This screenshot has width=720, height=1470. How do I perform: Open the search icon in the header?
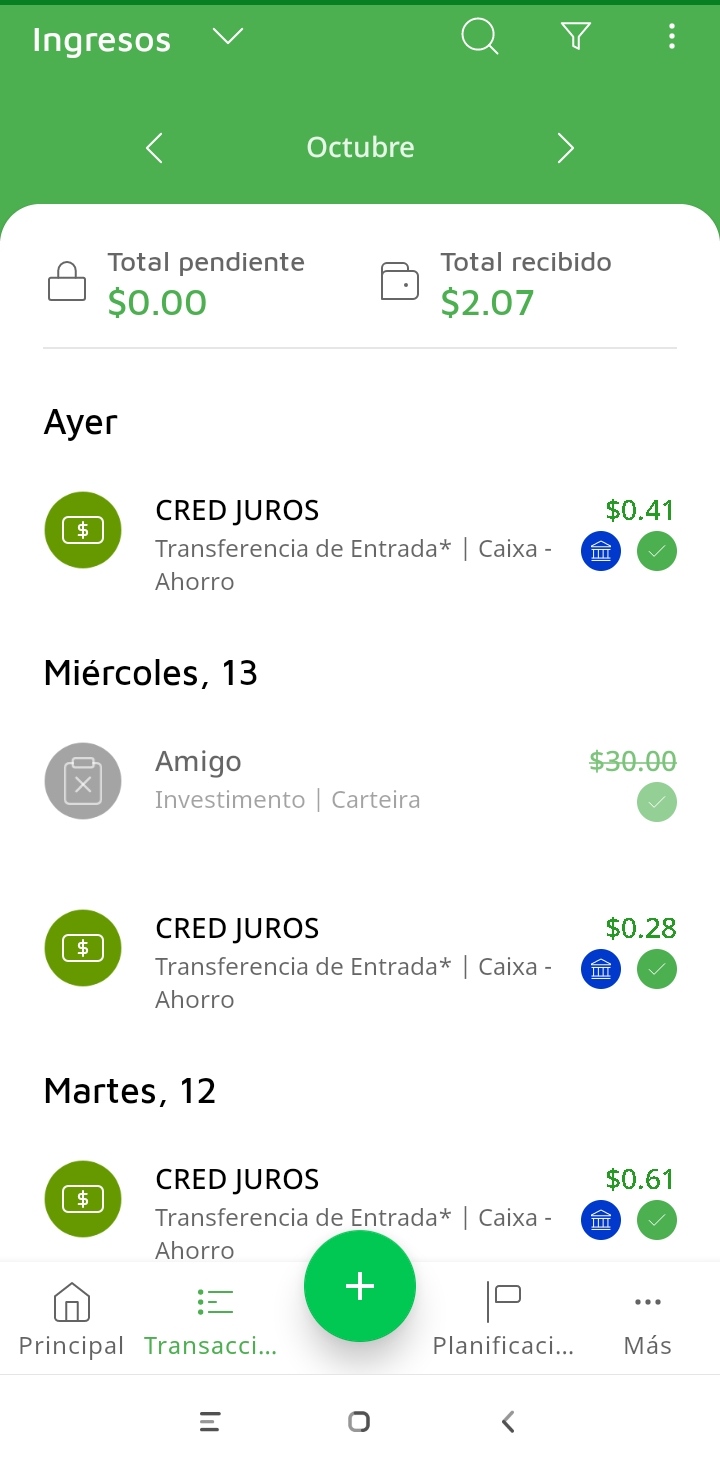[479, 38]
